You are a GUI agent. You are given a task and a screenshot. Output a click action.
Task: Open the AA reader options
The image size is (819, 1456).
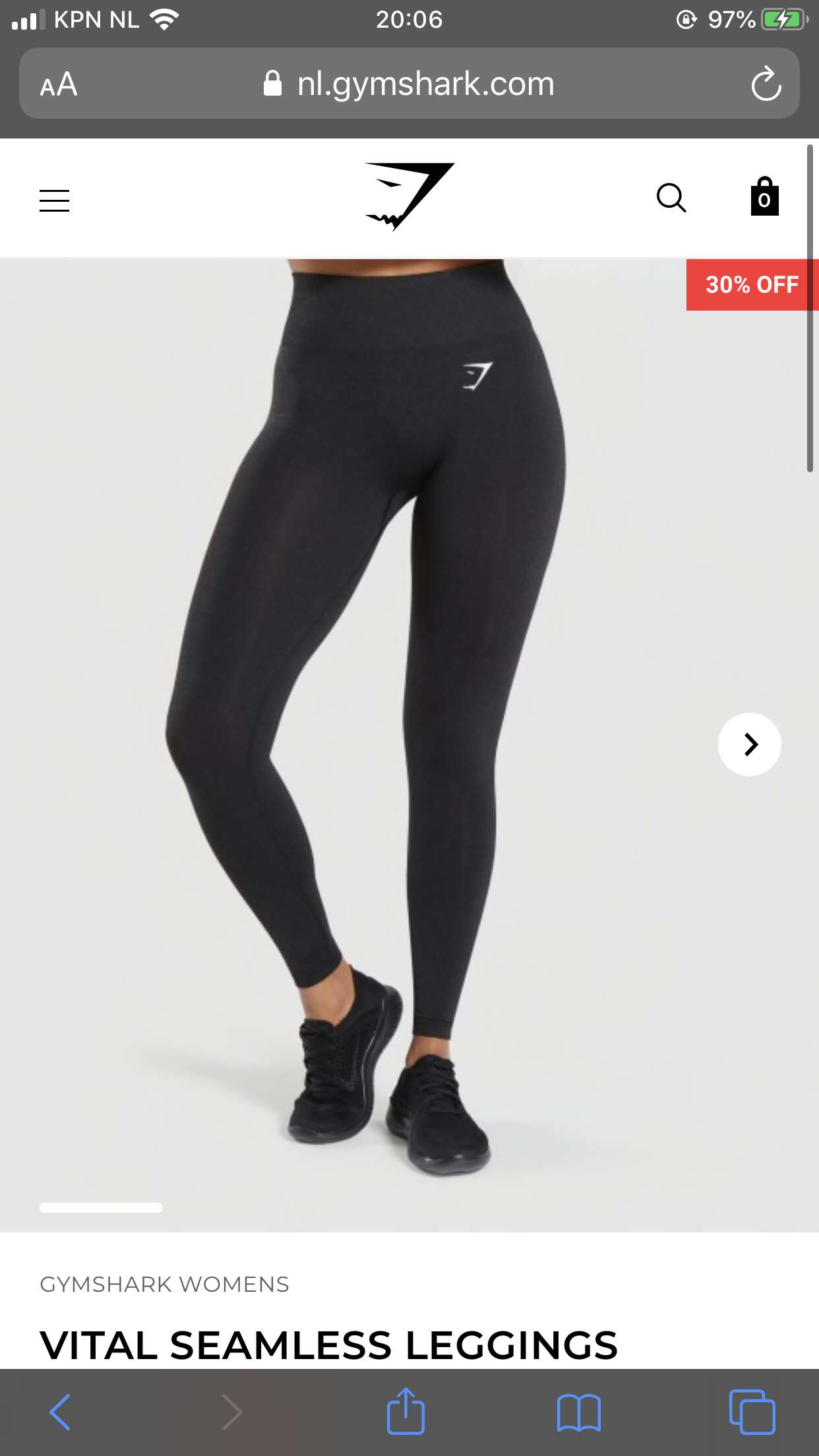click(59, 84)
